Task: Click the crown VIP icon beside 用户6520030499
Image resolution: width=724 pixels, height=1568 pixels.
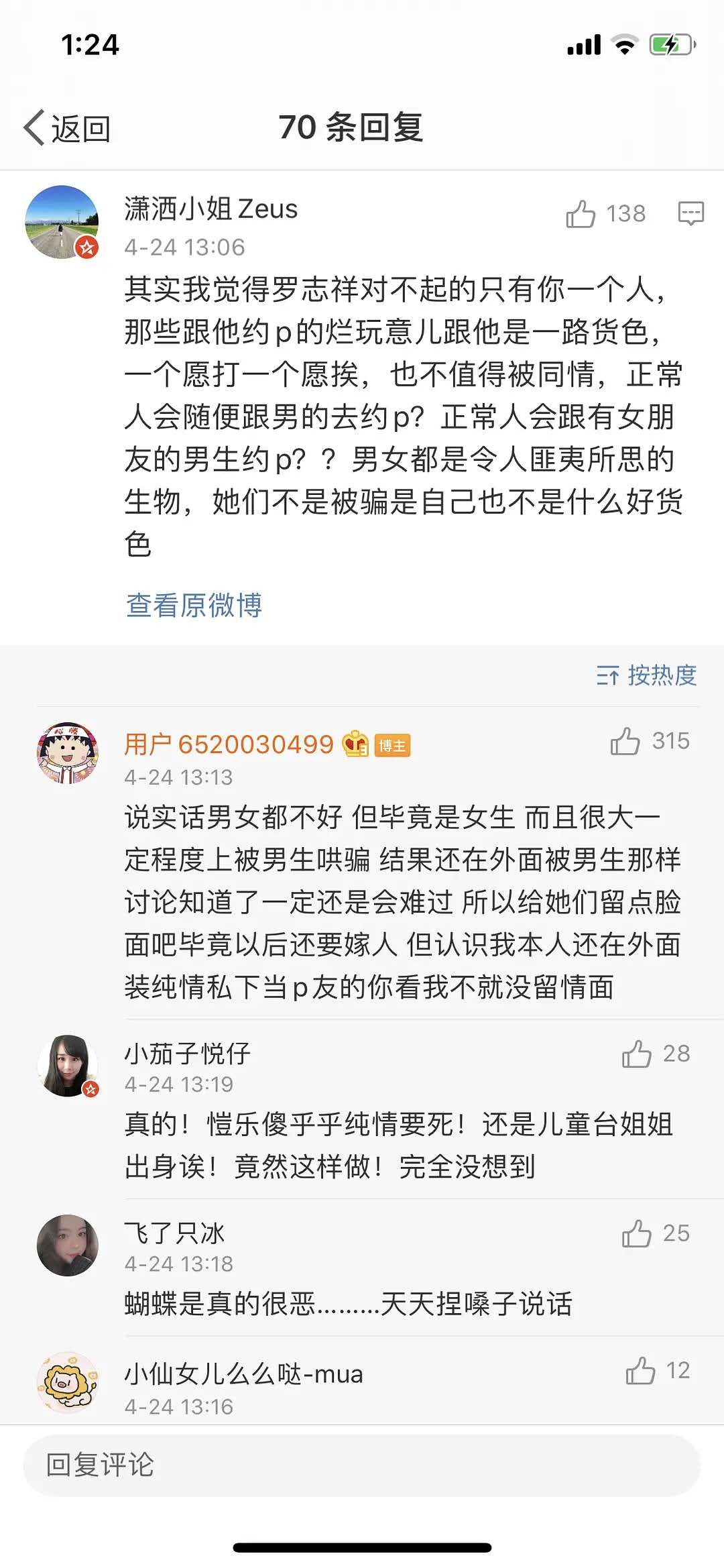Action: 355,744
